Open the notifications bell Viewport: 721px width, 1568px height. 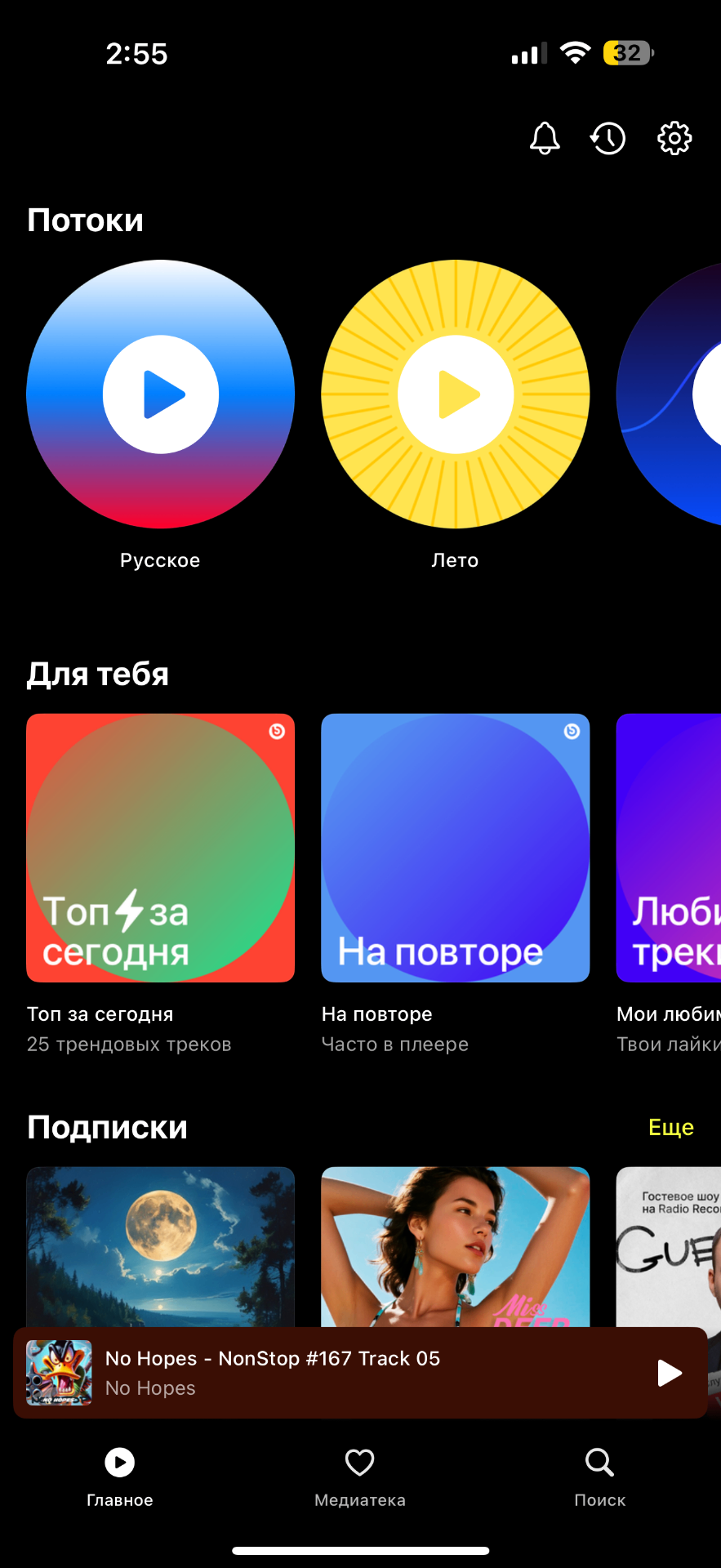click(545, 138)
